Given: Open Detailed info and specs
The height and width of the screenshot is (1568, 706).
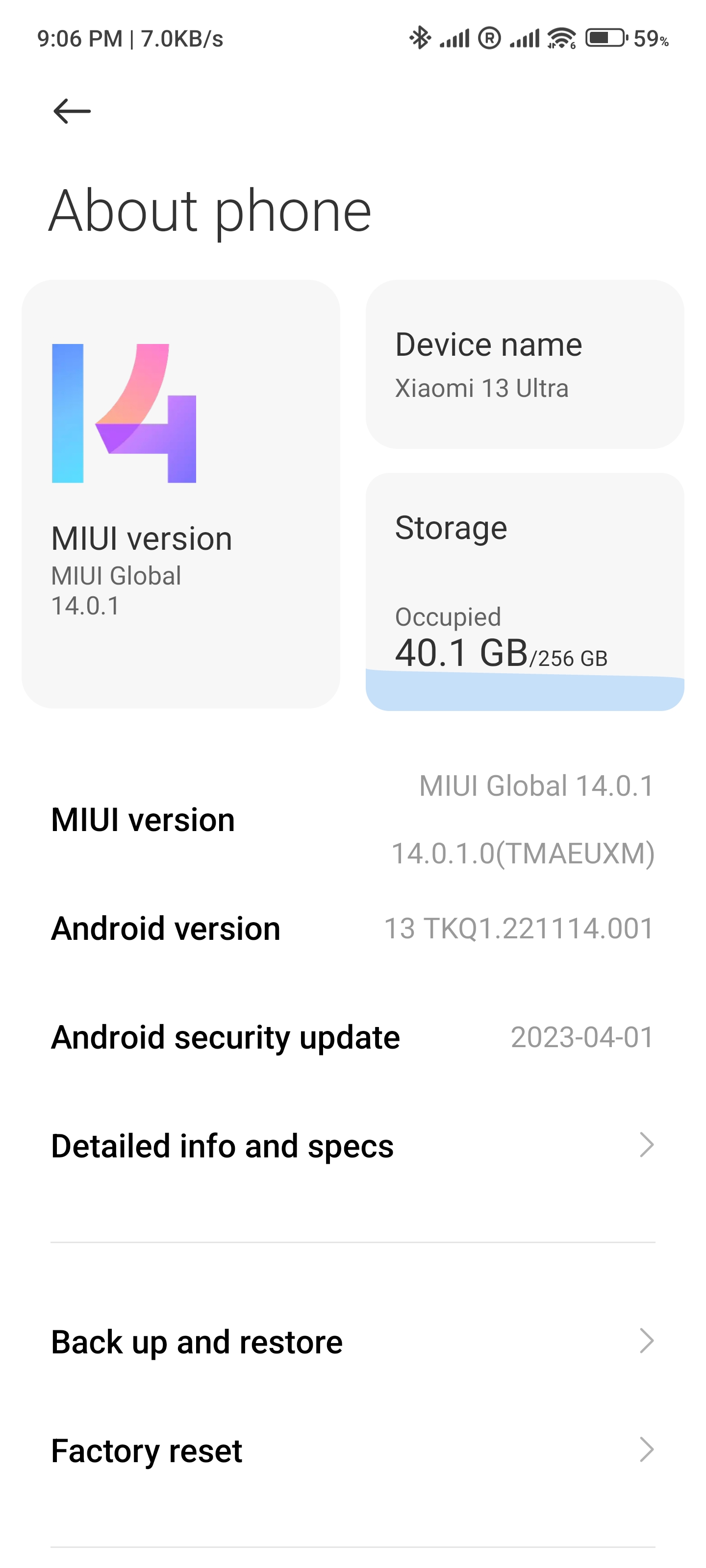Looking at the screenshot, I should (x=353, y=1146).
